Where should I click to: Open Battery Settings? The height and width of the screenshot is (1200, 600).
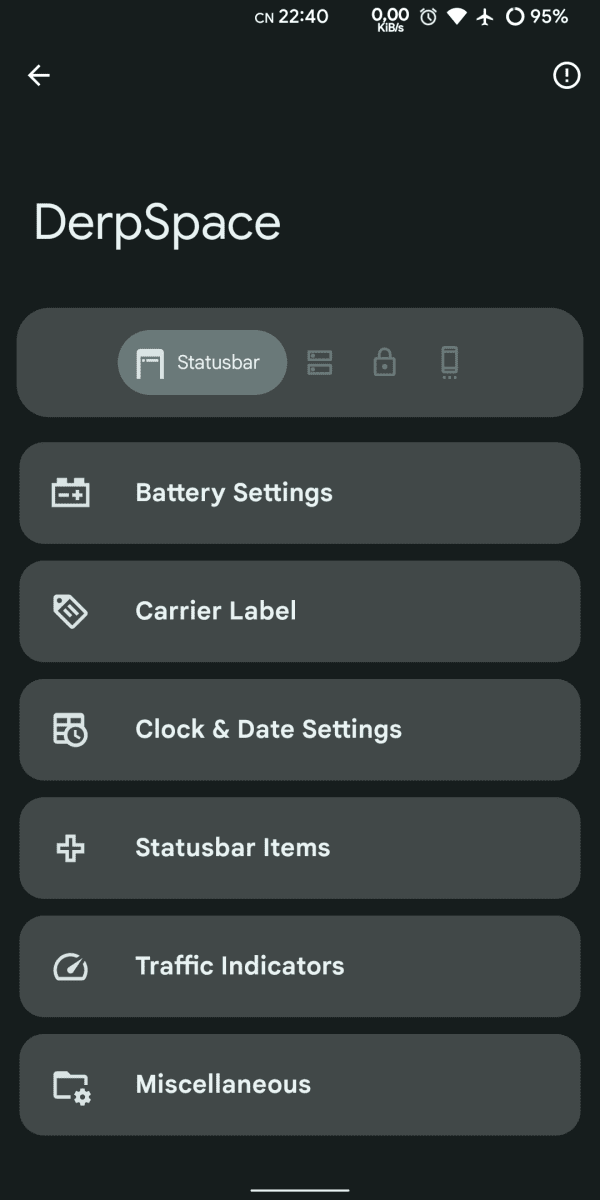[x=300, y=493]
